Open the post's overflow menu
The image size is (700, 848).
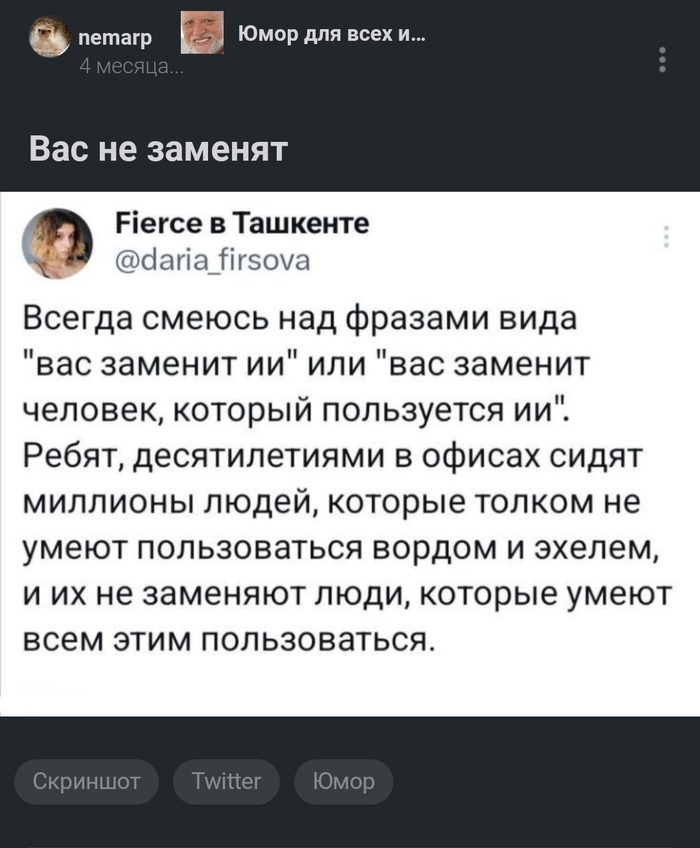pyautogui.click(x=663, y=59)
